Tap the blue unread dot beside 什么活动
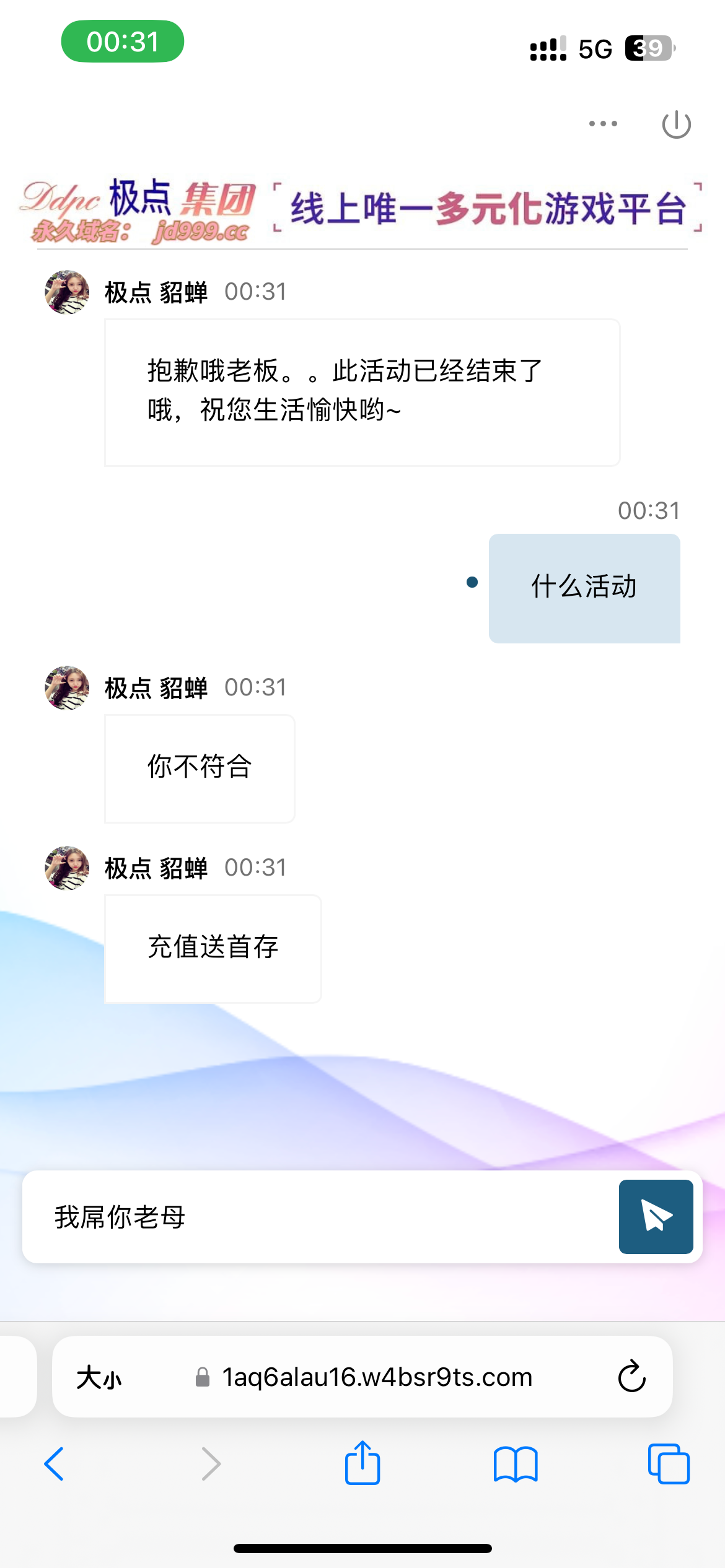725x1568 pixels. (473, 581)
